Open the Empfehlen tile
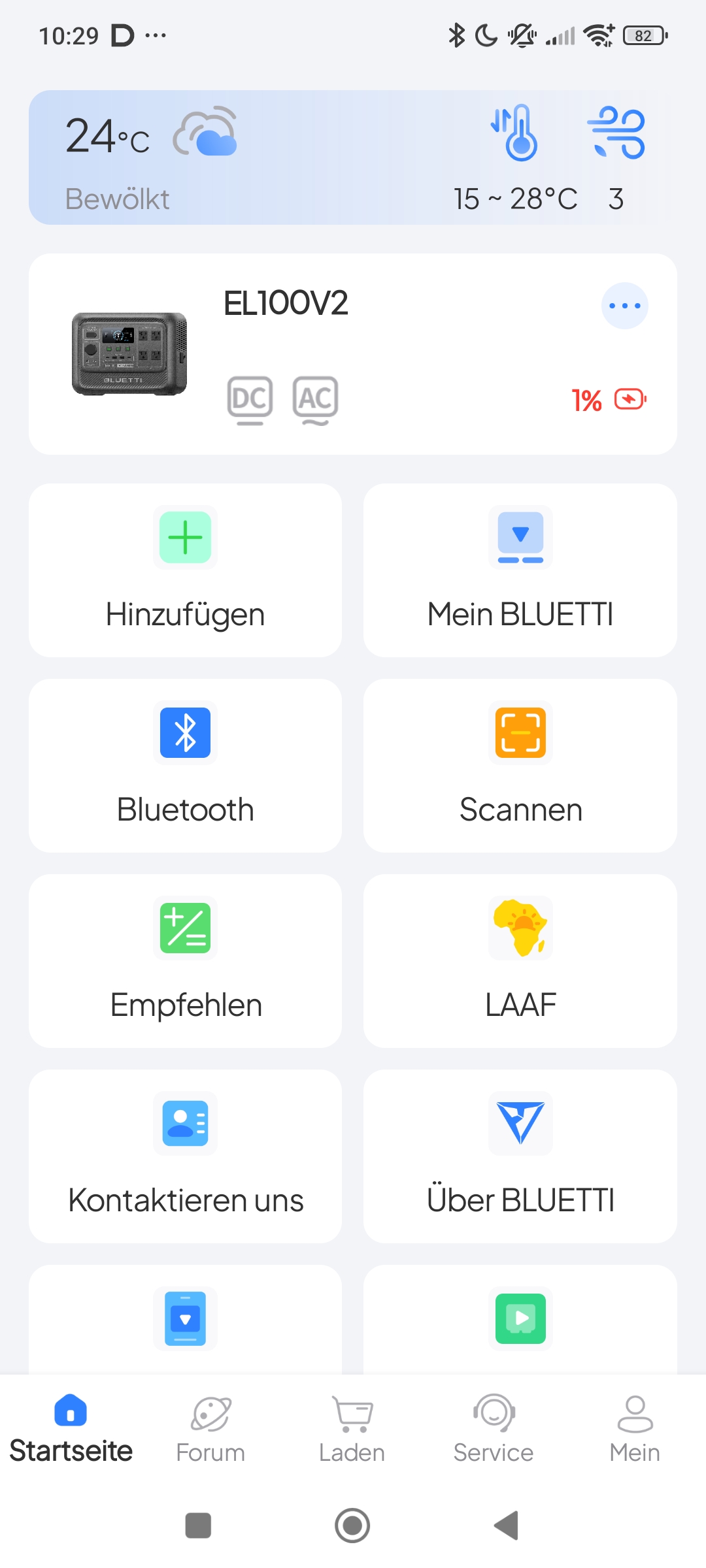 pyautogui.click(x=185, y=961)
